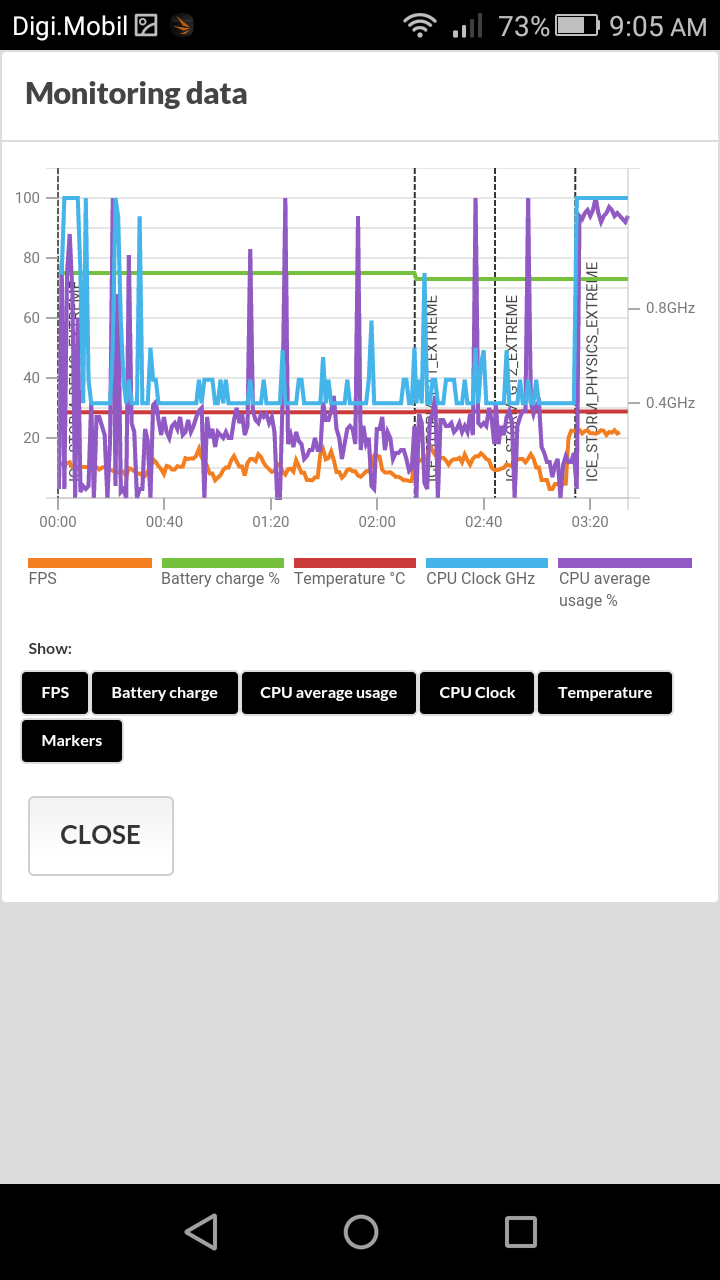The width and height of the screenshot is (720, 1280).
Task: Toggle the Markers on the chart
Action: (72, 741)
